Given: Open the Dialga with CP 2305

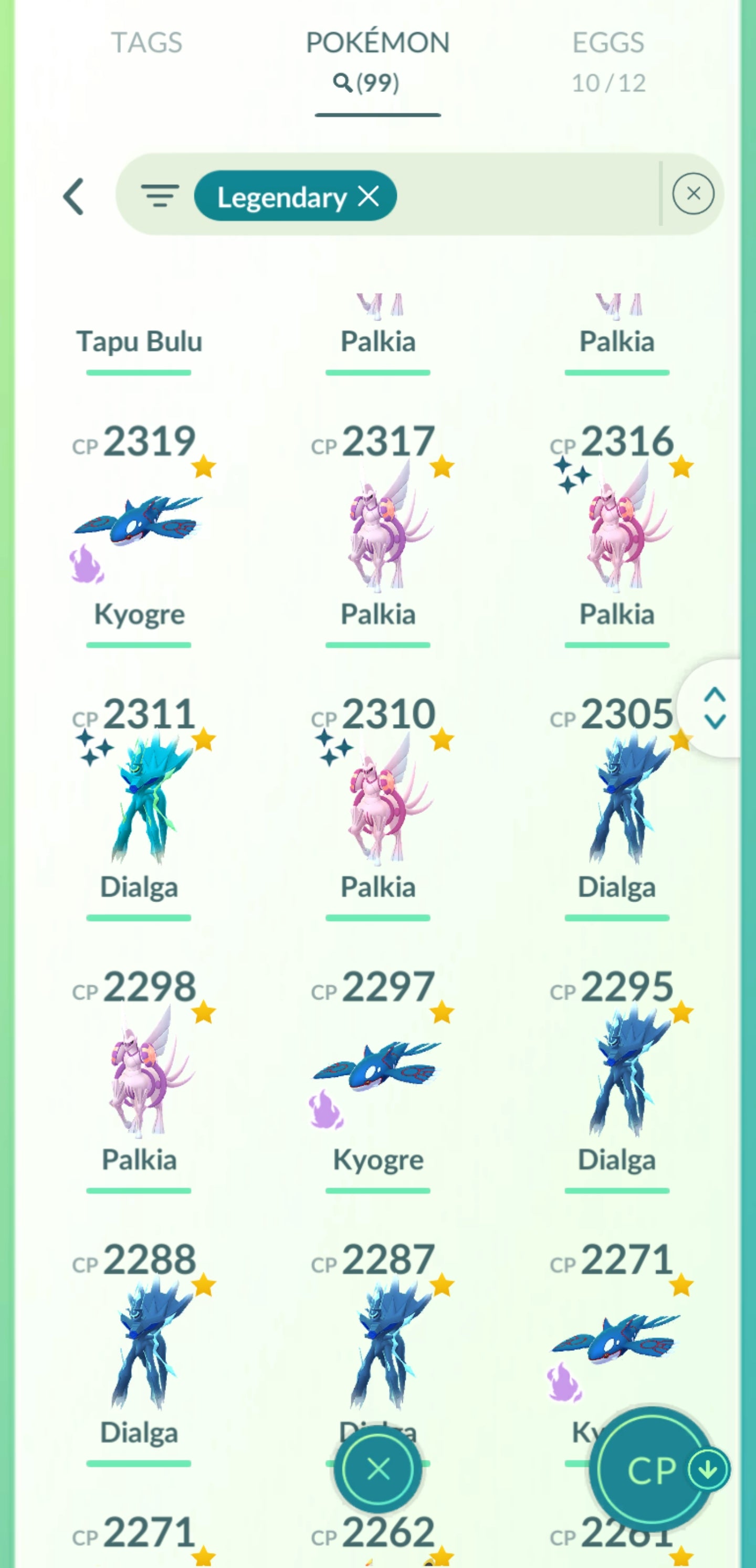Looking at the screenshot, I should (x=616, y=798).
